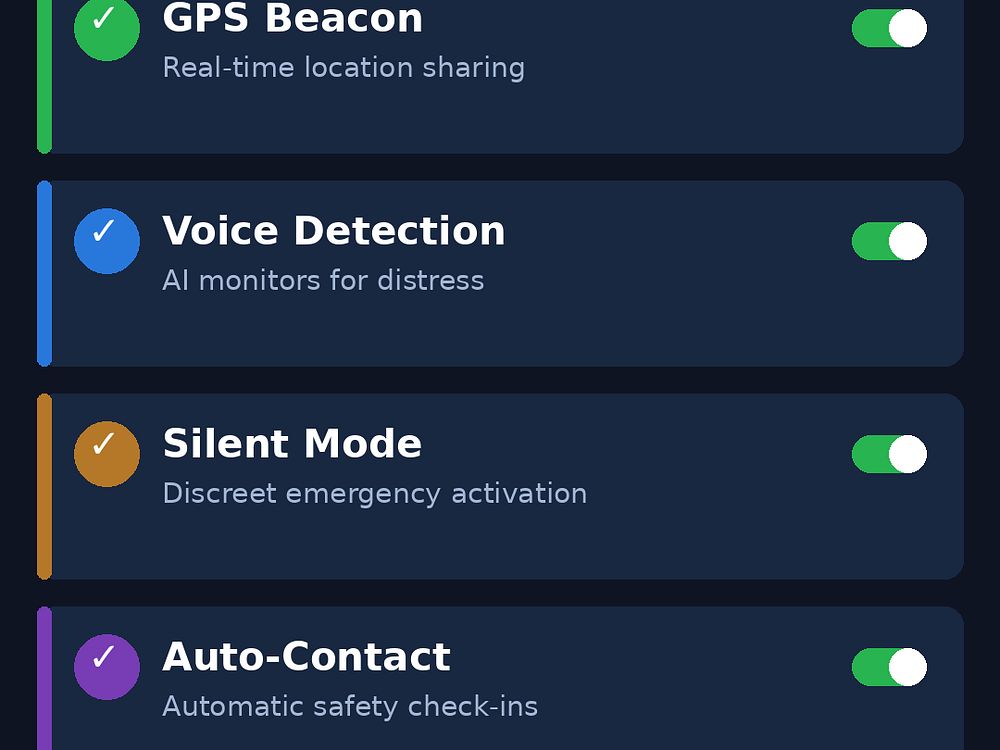
Task: Toggle the Auto-Contact switch
Action: coord(889,667)
